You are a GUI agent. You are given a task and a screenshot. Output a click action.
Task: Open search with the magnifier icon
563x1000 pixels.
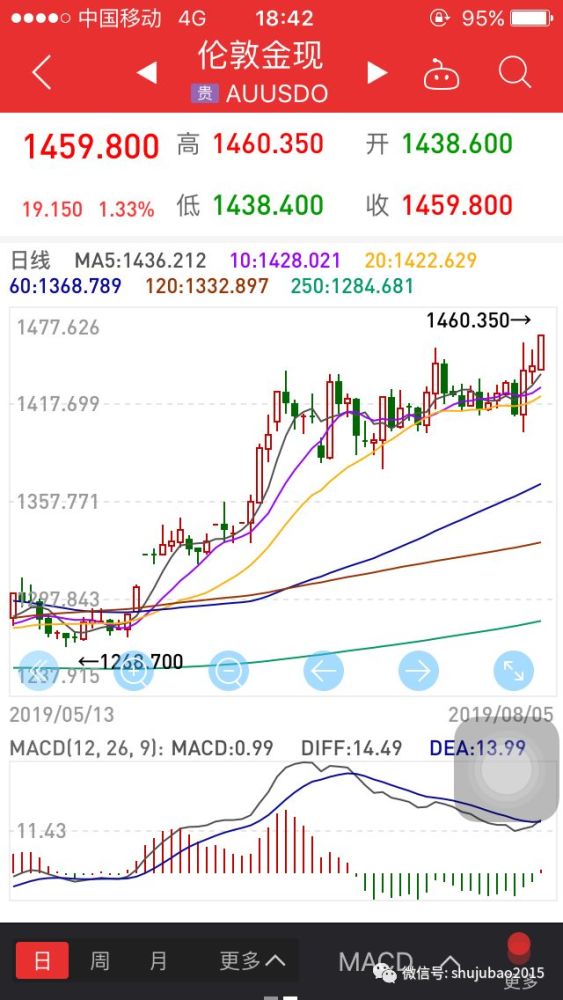pyautogui.click(x=515, y=73)
